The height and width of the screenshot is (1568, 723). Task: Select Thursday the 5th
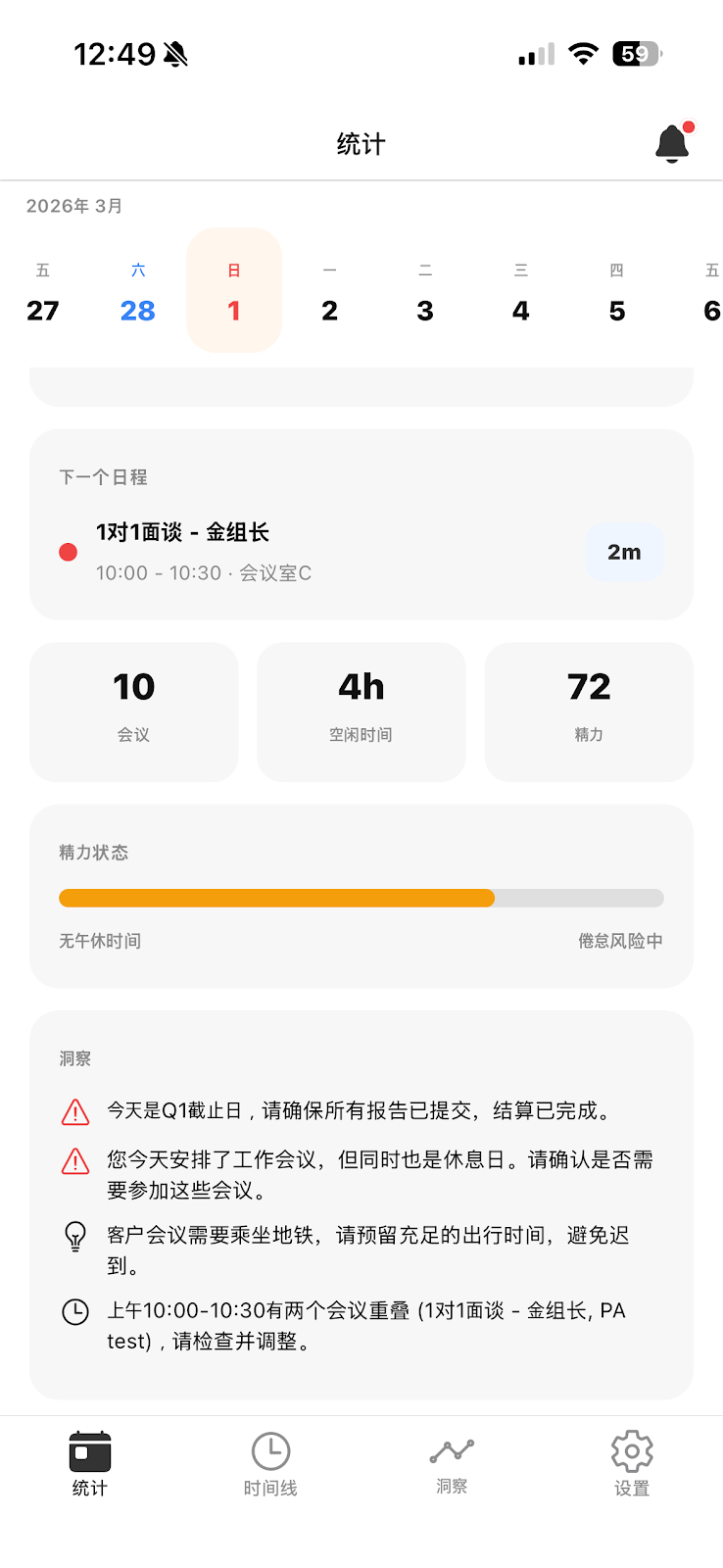616,290
